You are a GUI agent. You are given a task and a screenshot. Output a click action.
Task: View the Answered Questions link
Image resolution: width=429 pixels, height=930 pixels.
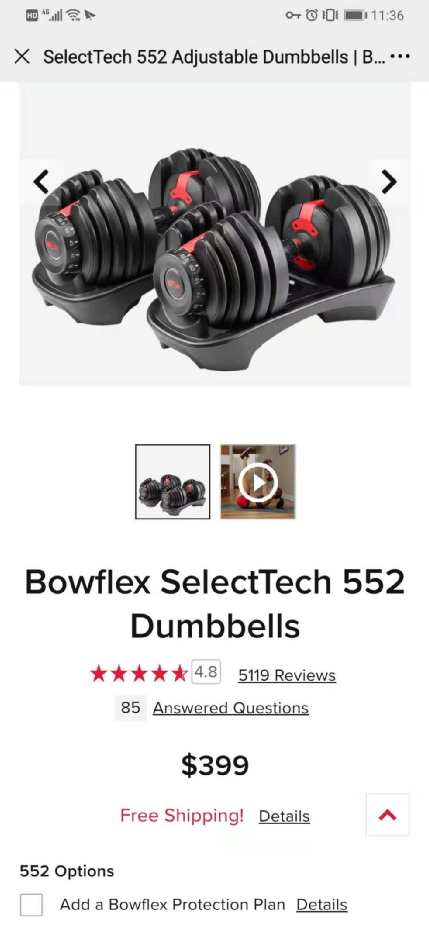231,708
